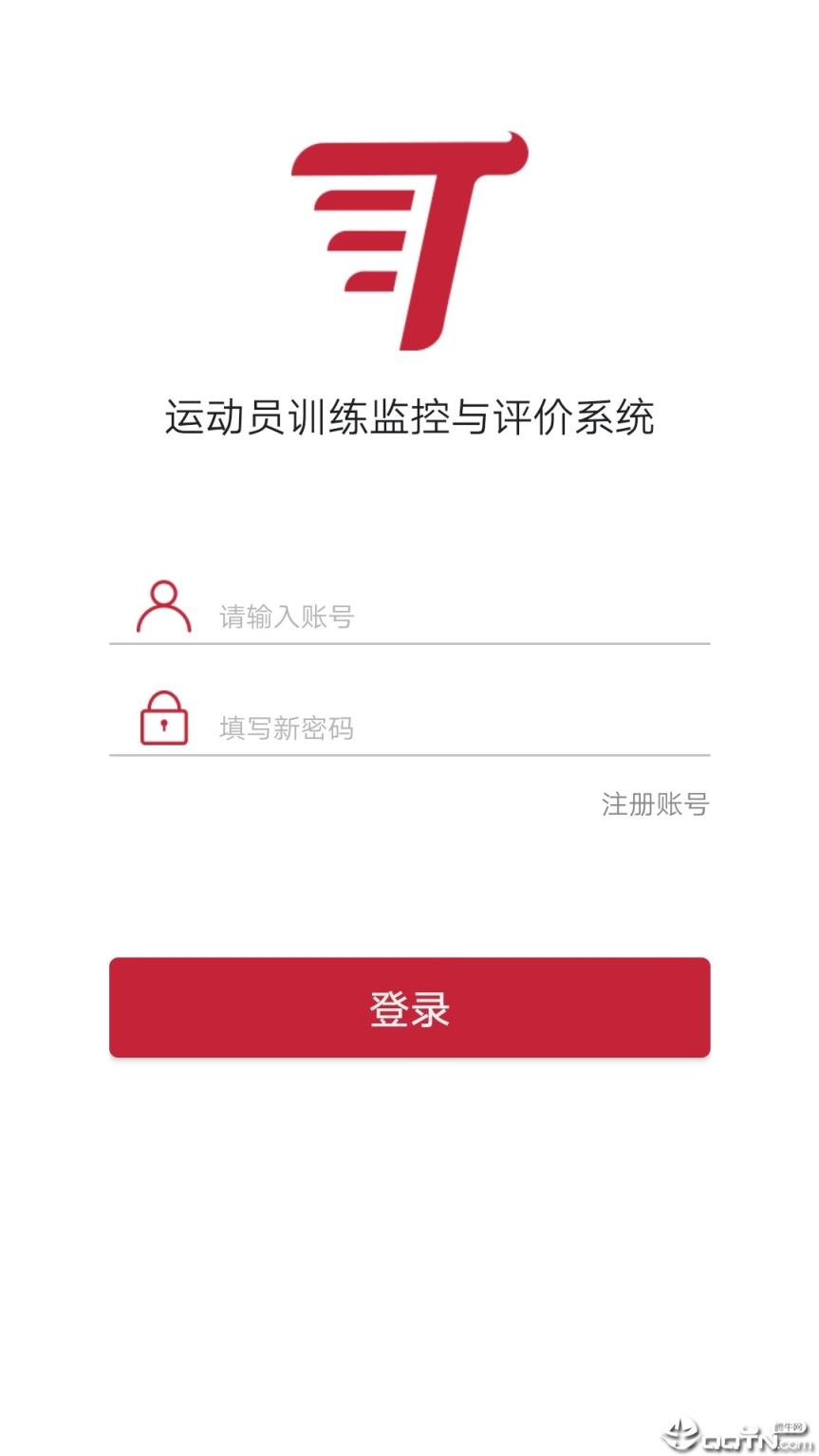Click the account input underline
The height and width of the screenshot is (1456, 819).
point(408,647)
